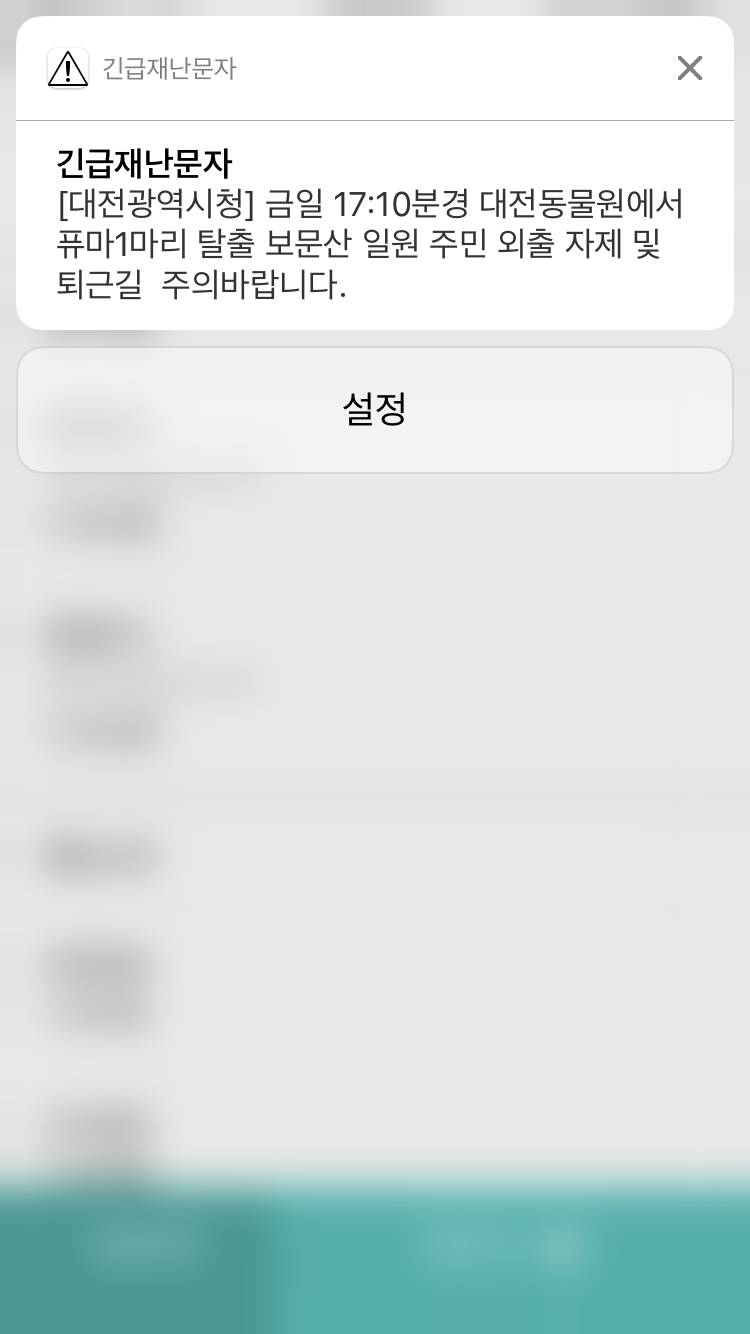This screenshot has height=1334, width=750.
Task: Tap the 설정 settings button
Action: tap(374, 409)
